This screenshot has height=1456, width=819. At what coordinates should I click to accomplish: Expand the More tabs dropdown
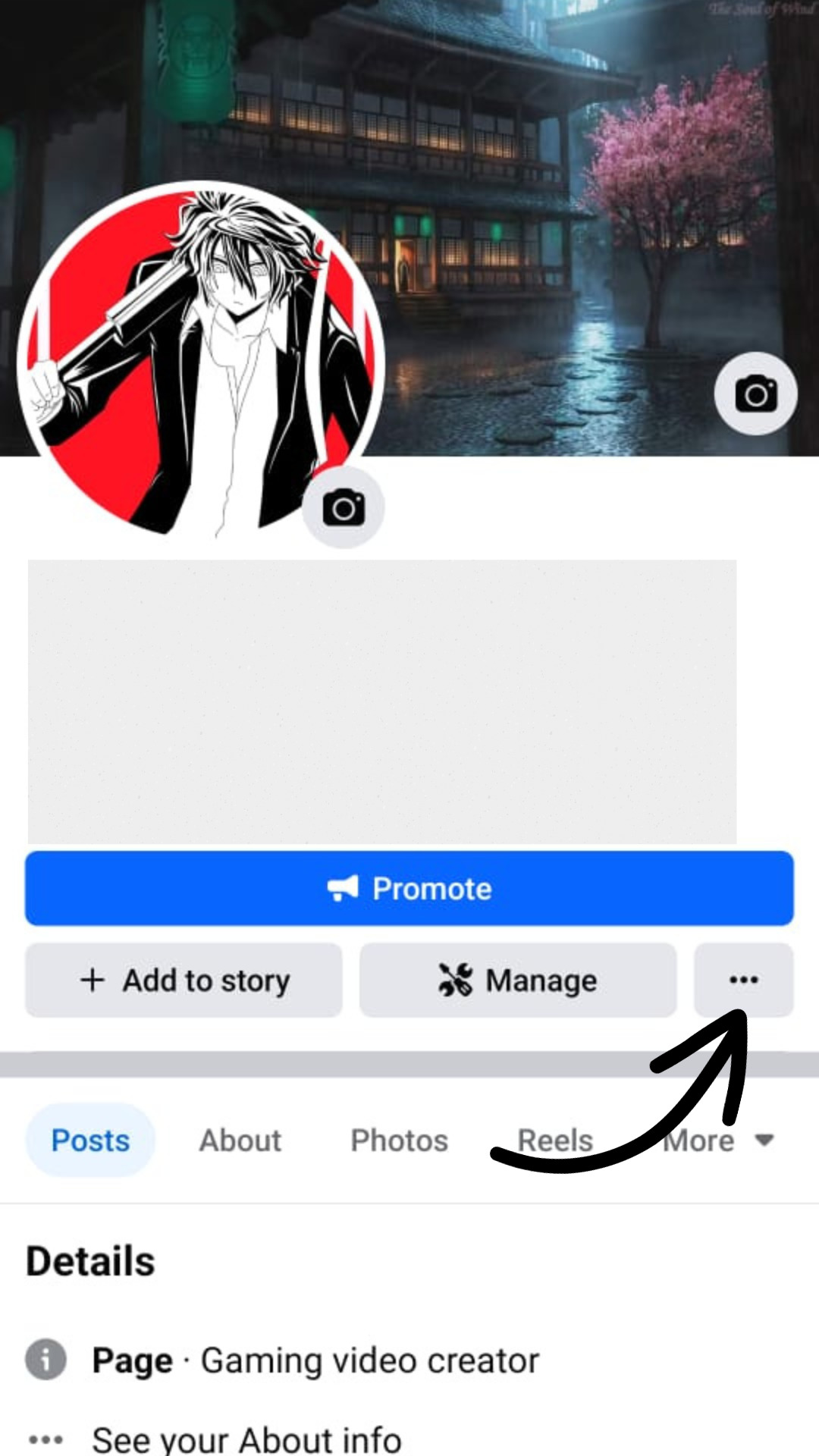pyautogui.click(x=717, y=1140)
